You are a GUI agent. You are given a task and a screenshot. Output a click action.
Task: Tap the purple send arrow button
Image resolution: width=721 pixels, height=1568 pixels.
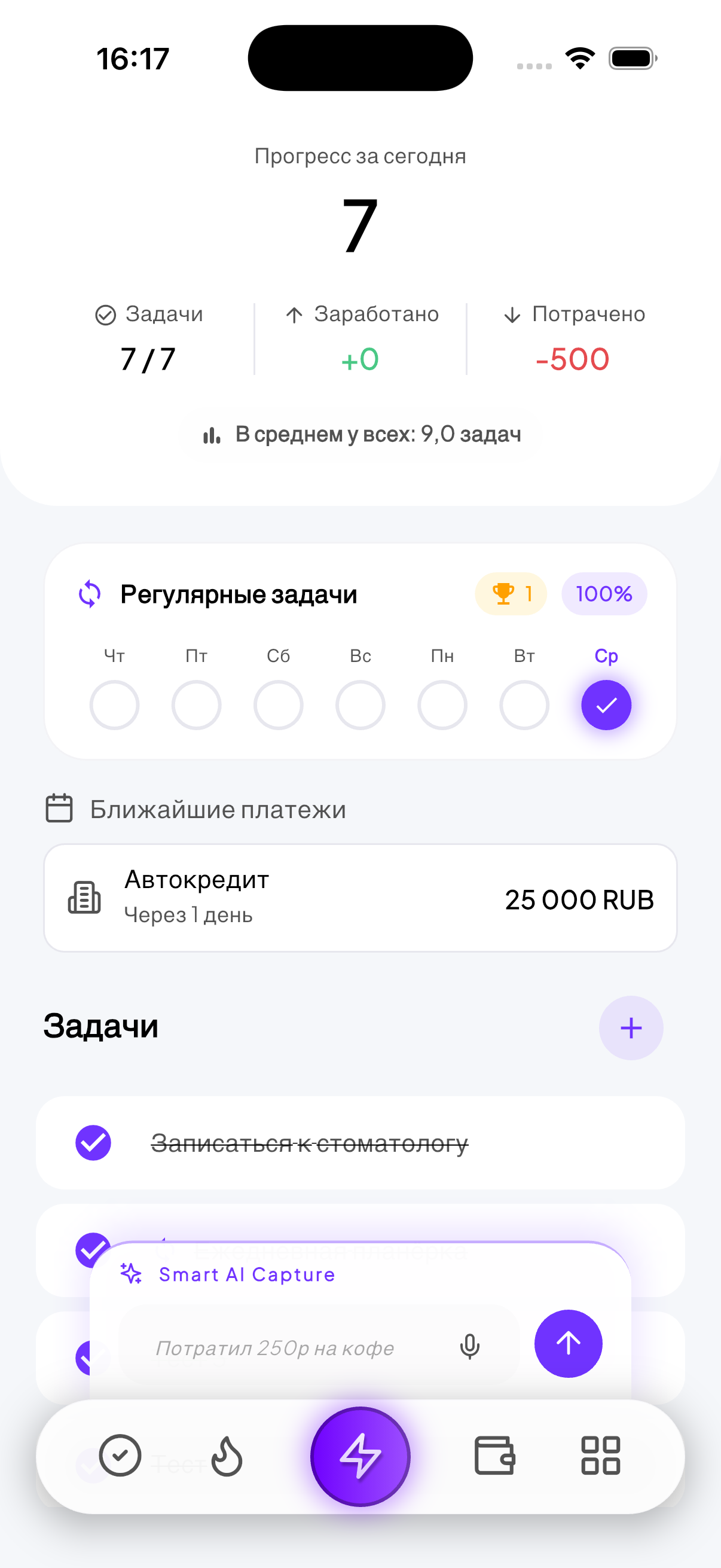[x=568, y=1343]
